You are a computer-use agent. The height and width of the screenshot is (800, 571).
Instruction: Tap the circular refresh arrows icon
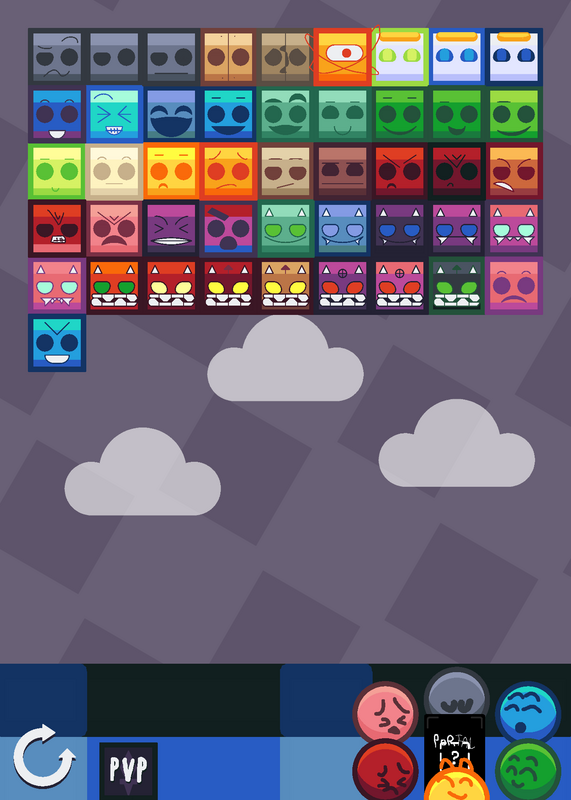(44, 756)
